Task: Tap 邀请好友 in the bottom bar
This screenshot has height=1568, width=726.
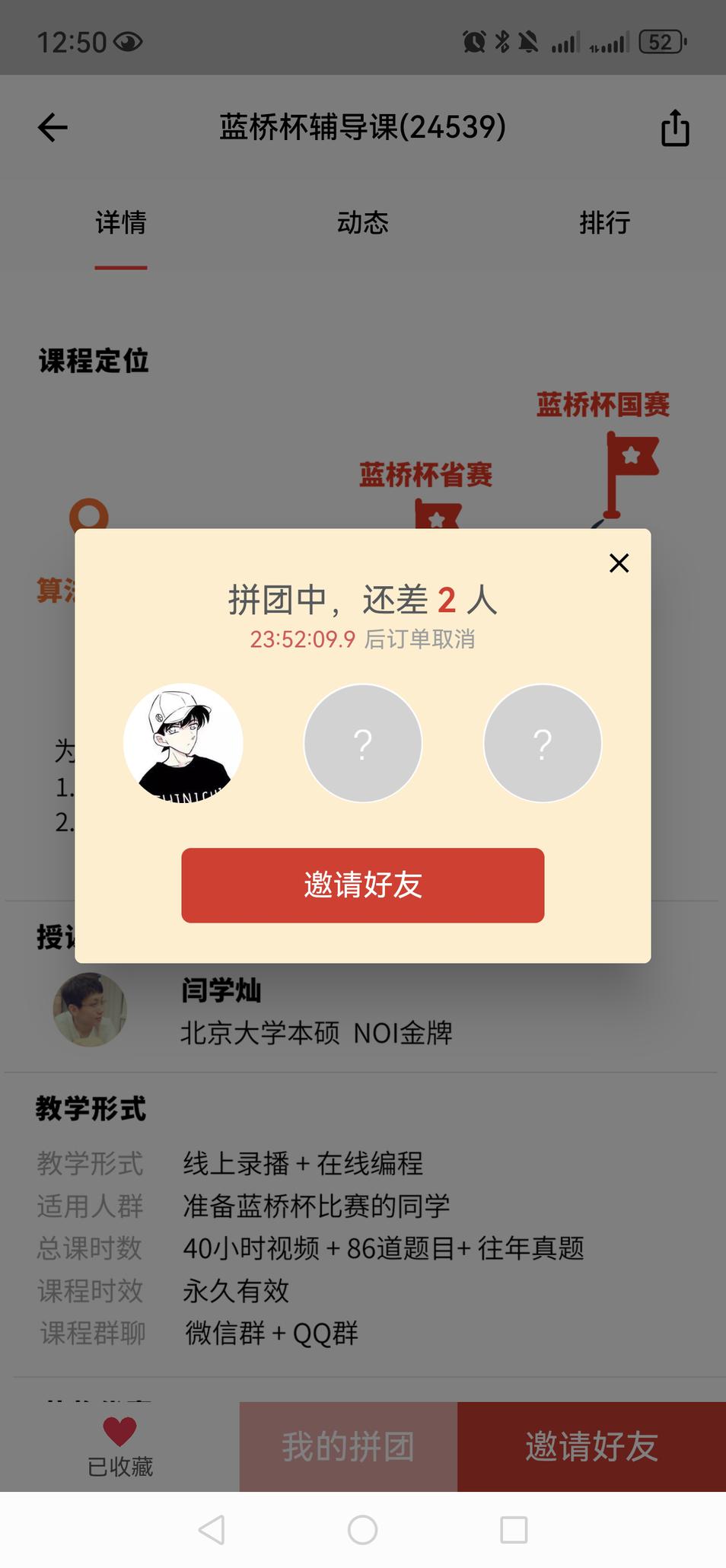Action: (x=591, y=1446)
